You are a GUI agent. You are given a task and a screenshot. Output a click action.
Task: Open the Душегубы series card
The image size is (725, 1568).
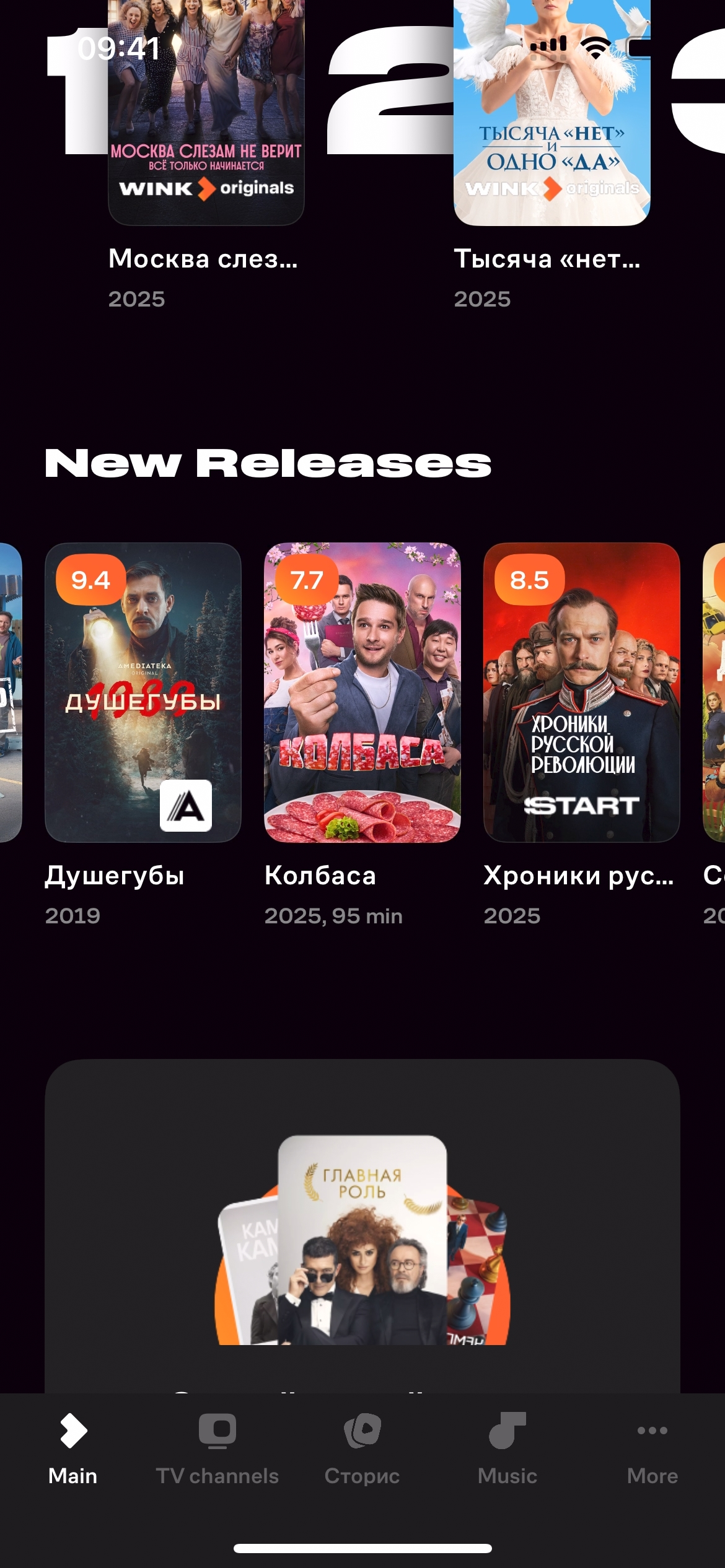point(143,692)
